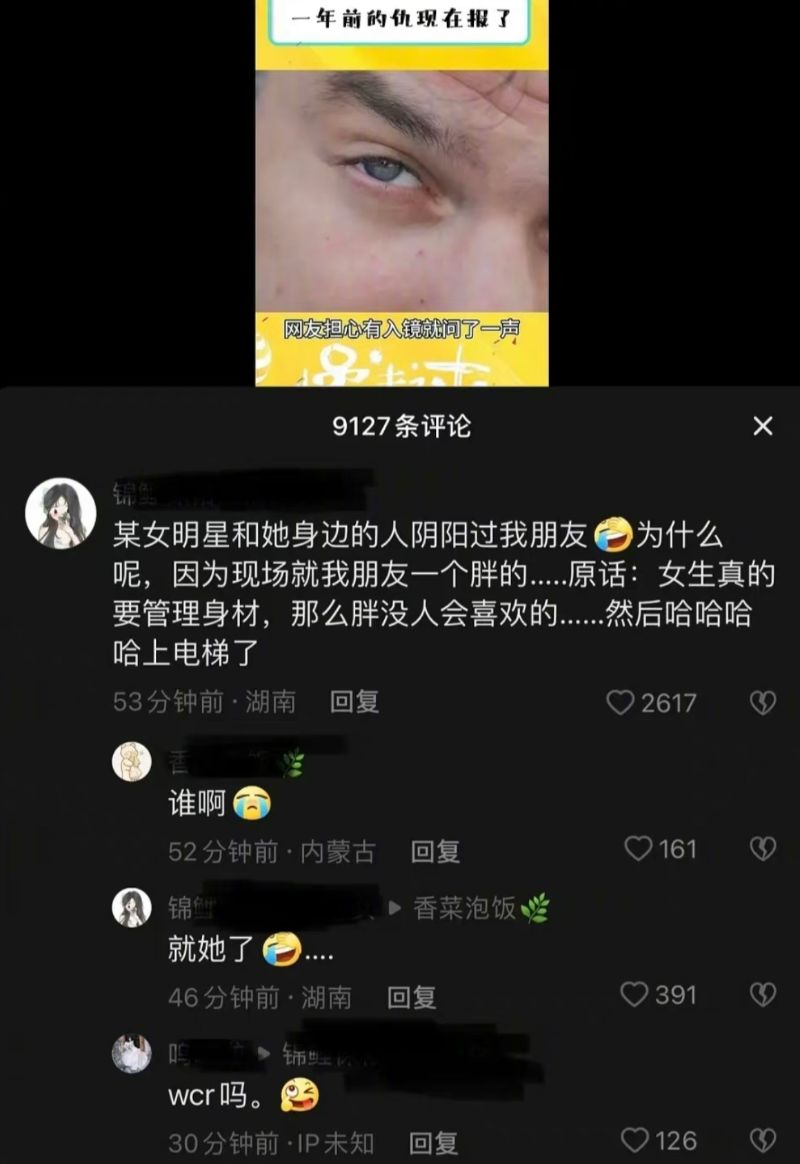The height and width of the screenshot is (1164, 800).
Task: Like the 就她了 reply
Action: (x=634, y=995)
